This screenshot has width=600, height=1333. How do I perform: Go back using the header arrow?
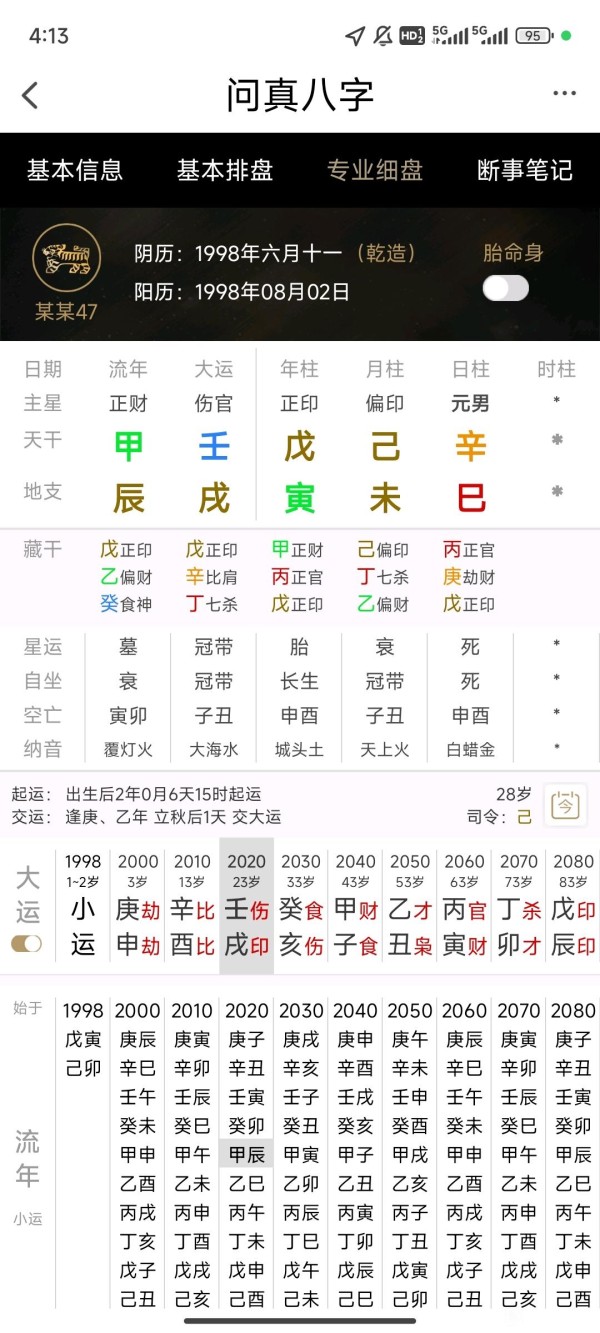[x=30, y=95]
